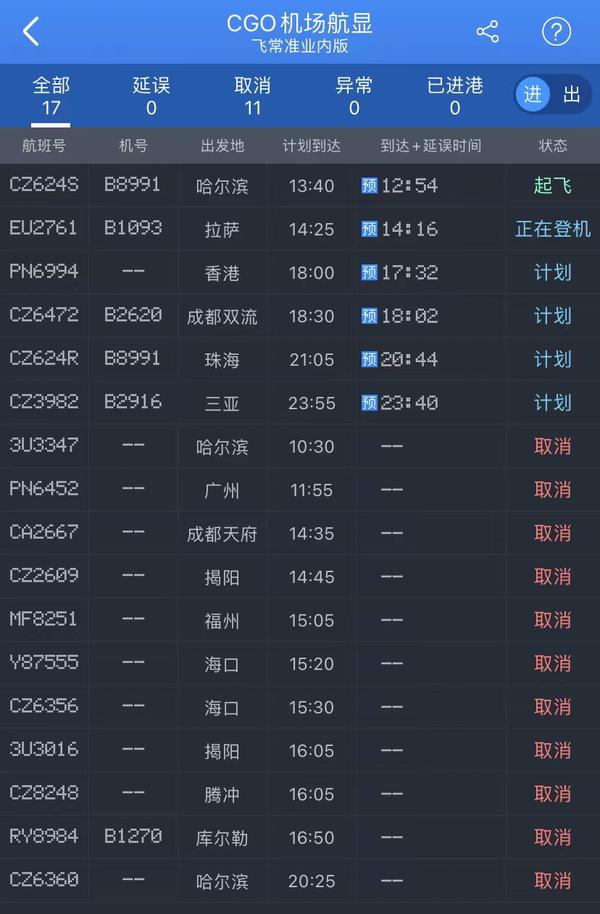Select the 全部 tab

(50, 96)
